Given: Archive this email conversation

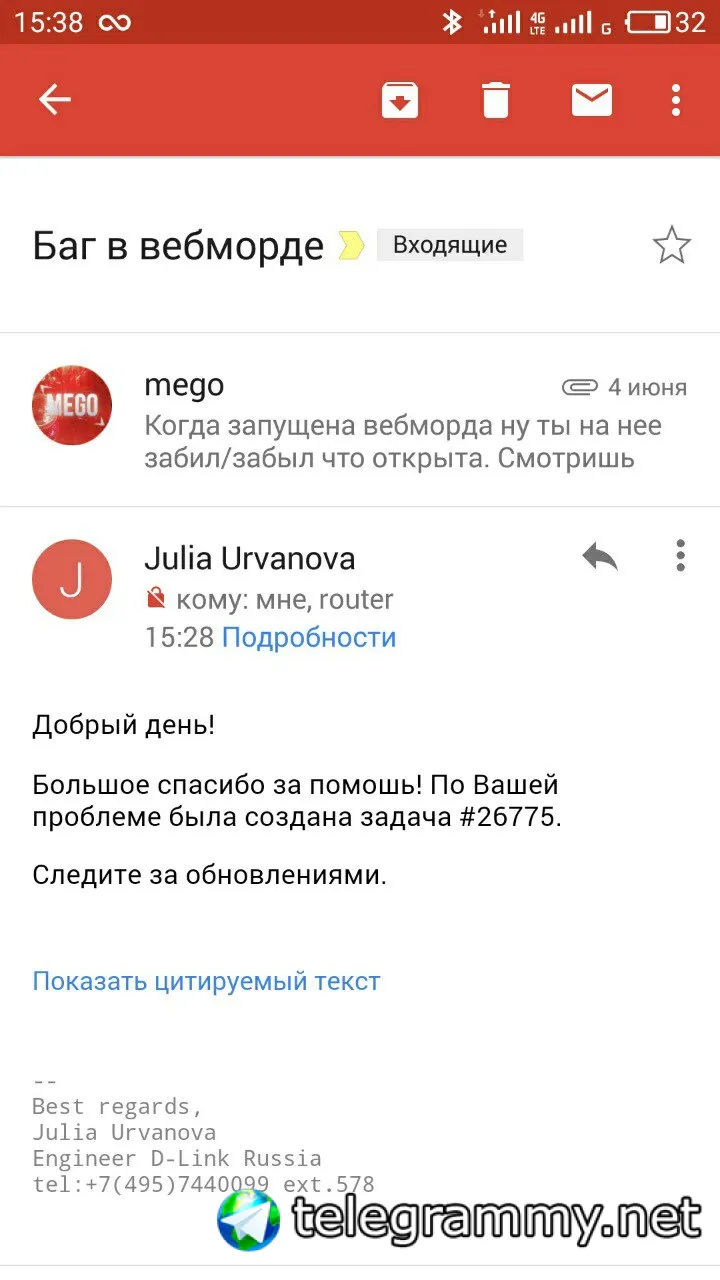Looking at the screenshot, I should coord(400,100).
